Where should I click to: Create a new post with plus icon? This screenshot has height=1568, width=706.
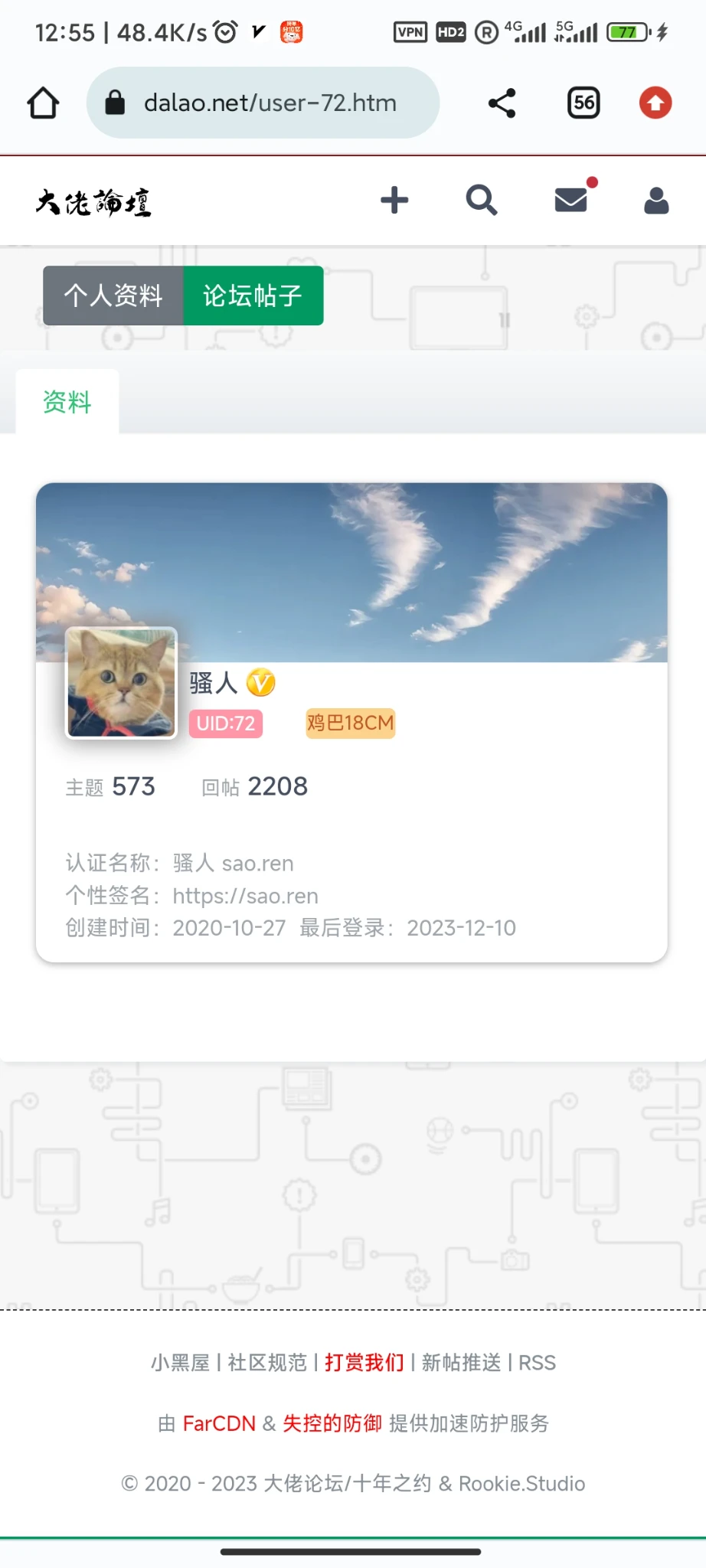click(x=394, y=201)
